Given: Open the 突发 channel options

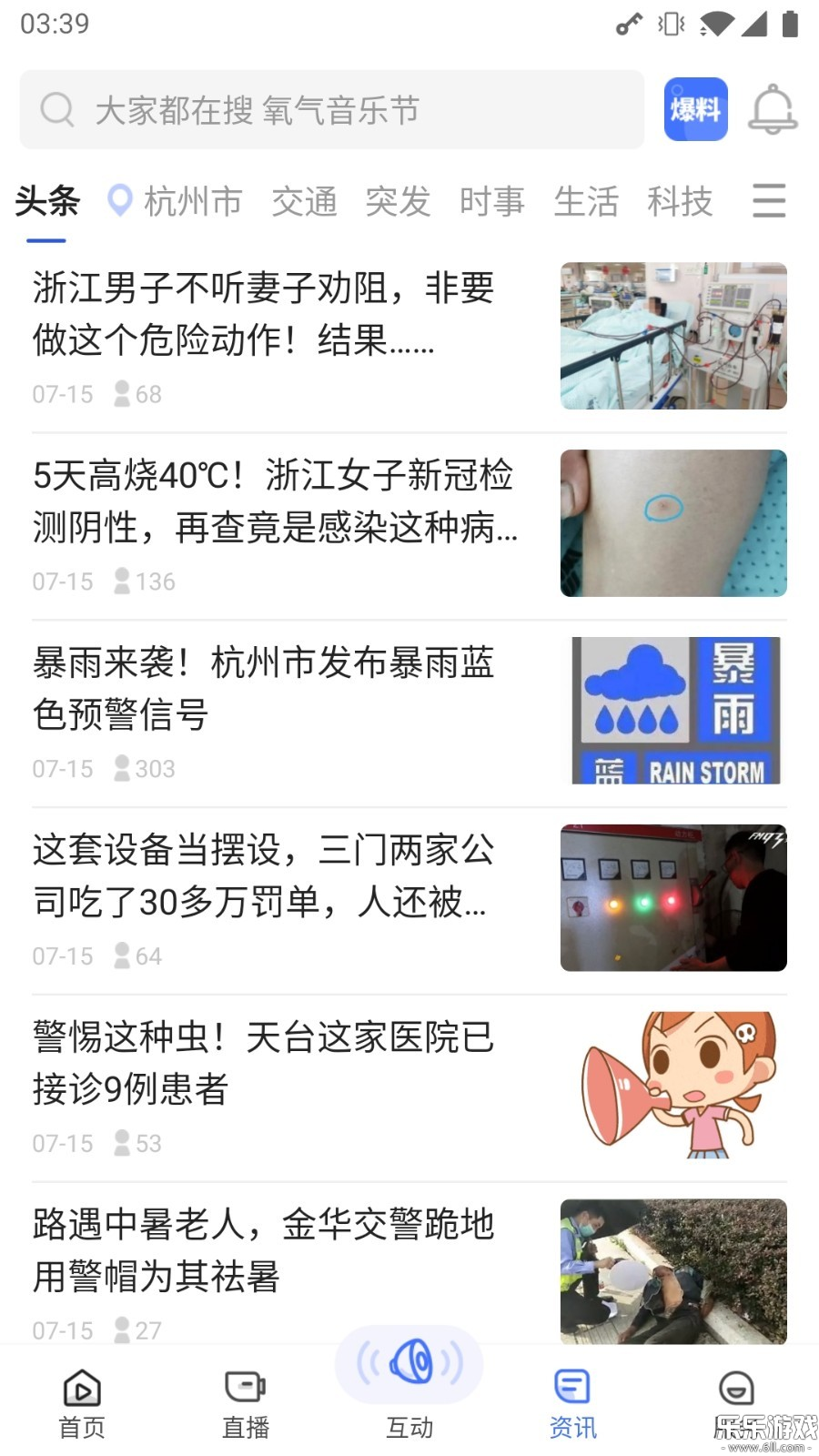Looking at the screenshot, I should point(399,202).
